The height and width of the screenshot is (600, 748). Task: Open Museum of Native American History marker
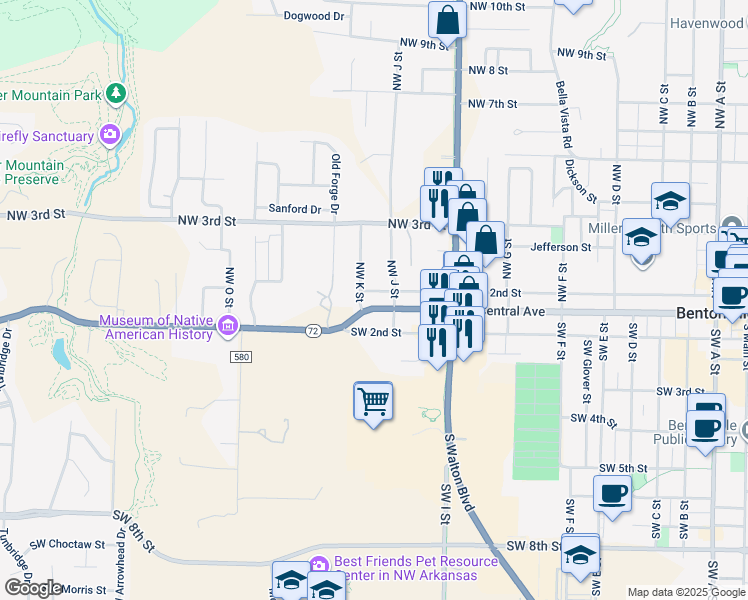[229, 325]
